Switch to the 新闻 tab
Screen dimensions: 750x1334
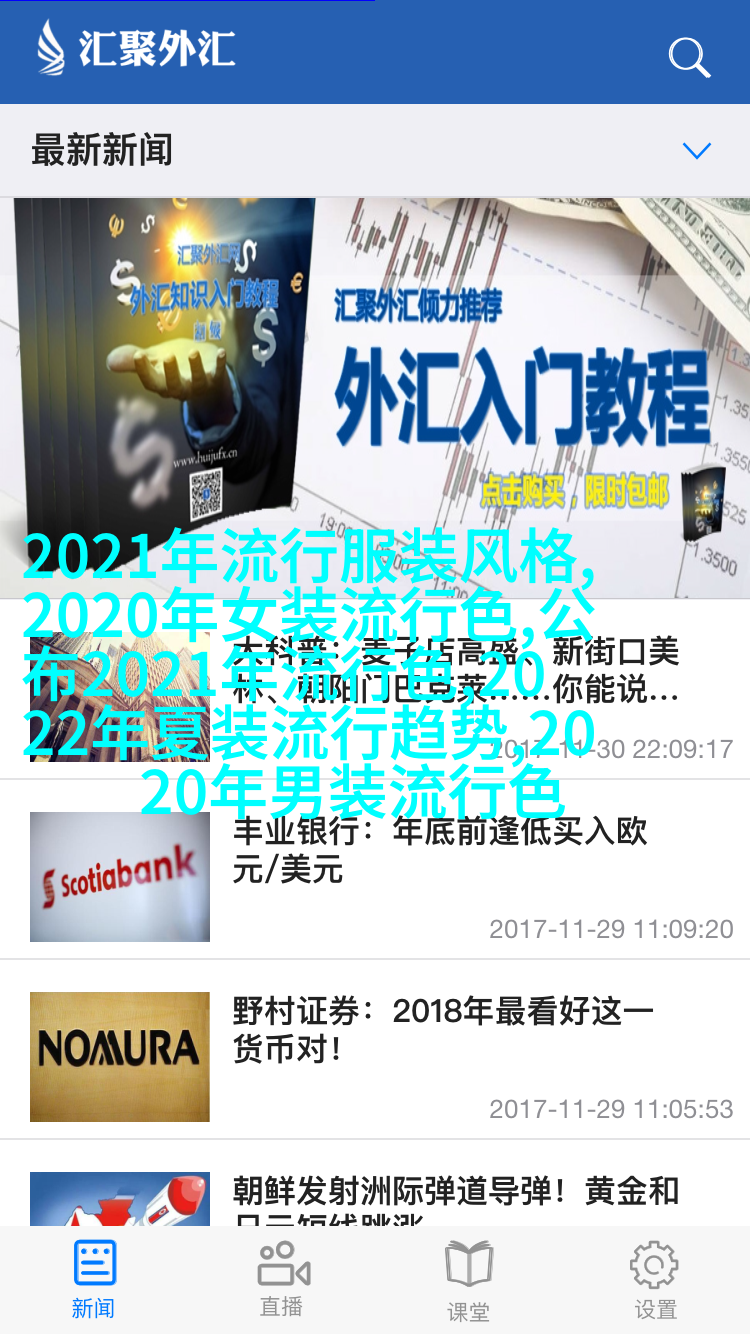point(94,1280)
